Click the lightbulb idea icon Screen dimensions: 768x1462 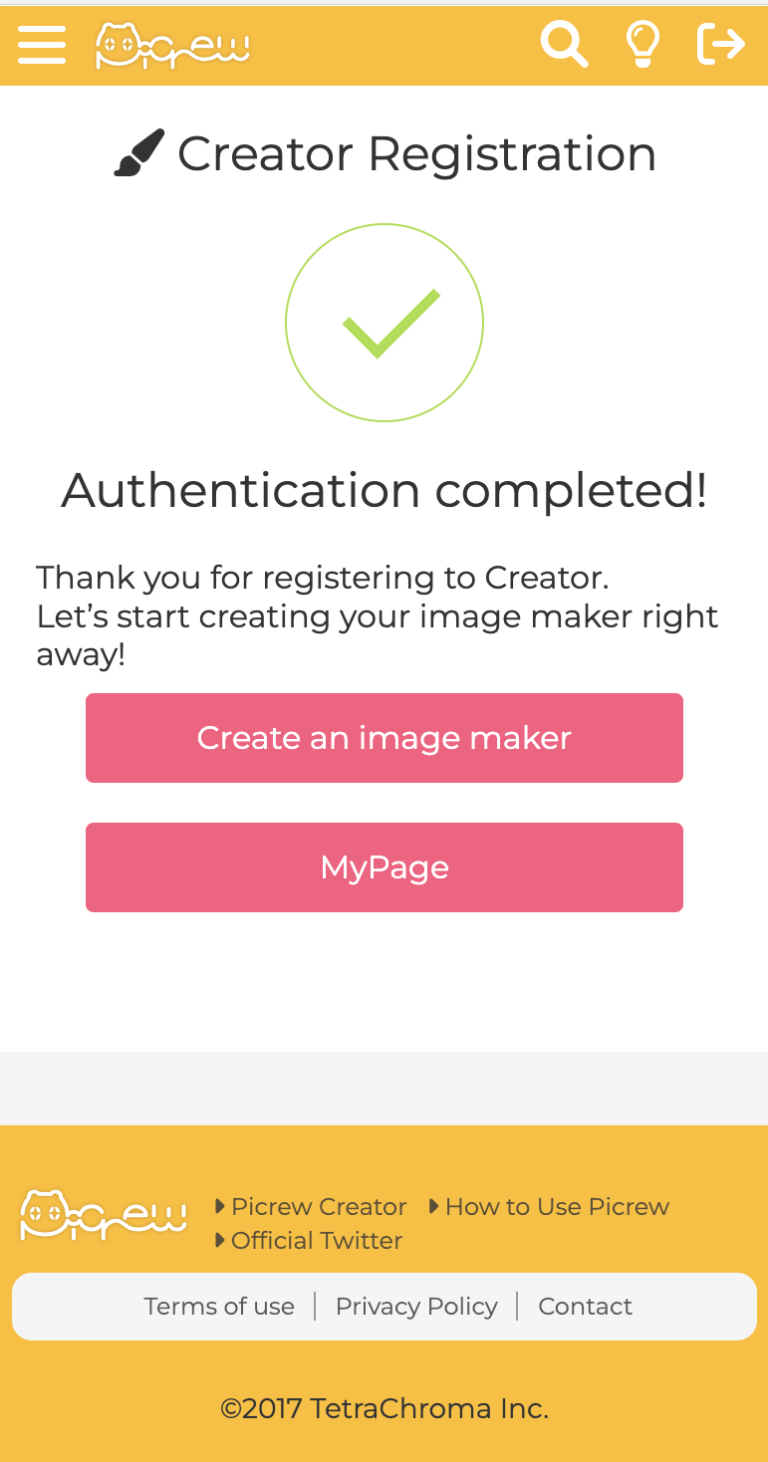[x=643, y=44]
